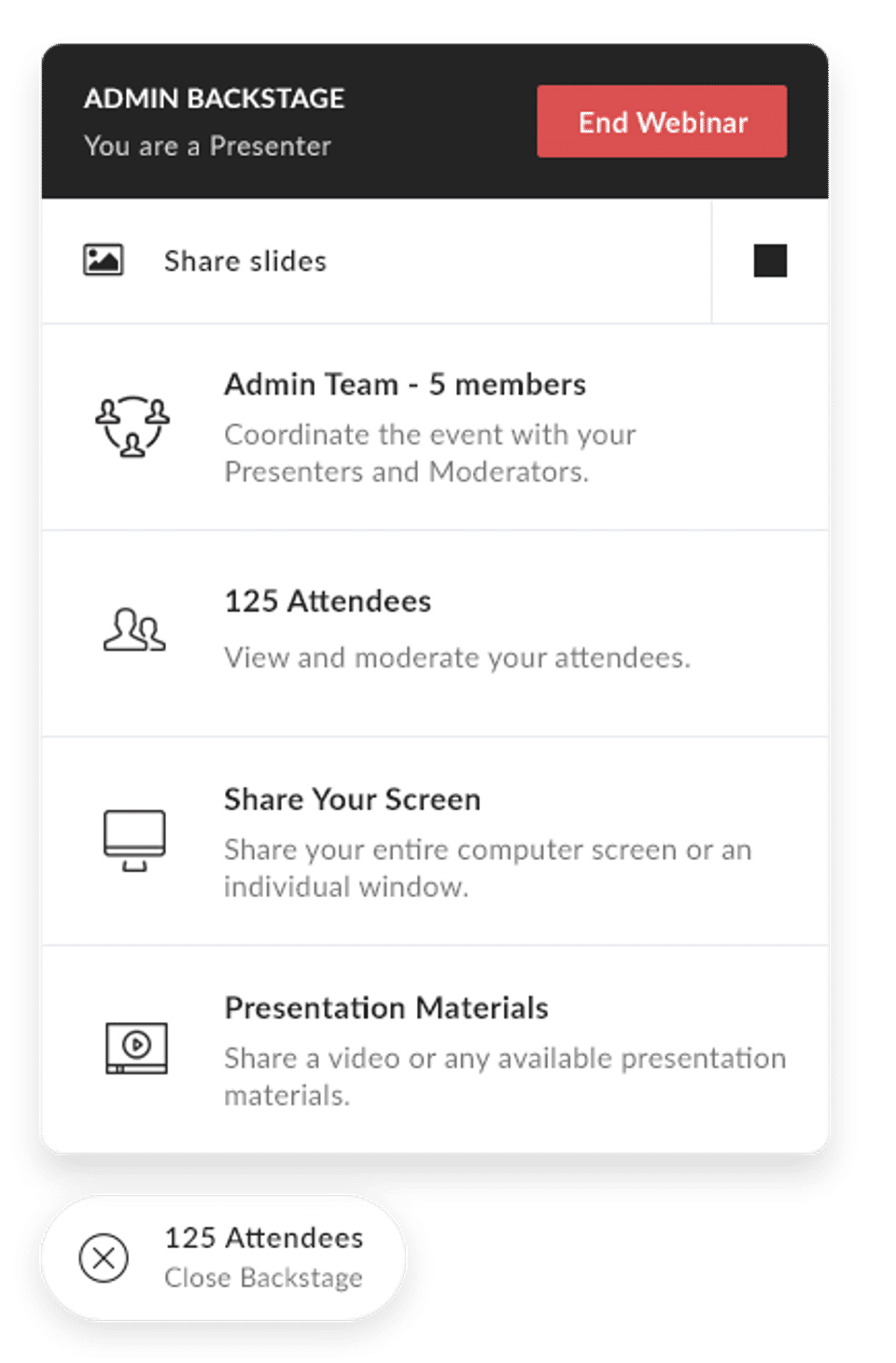This screenshot has height=1363, width=896.
Task: Stop sharing slides with square button
Action: point(769,261)
